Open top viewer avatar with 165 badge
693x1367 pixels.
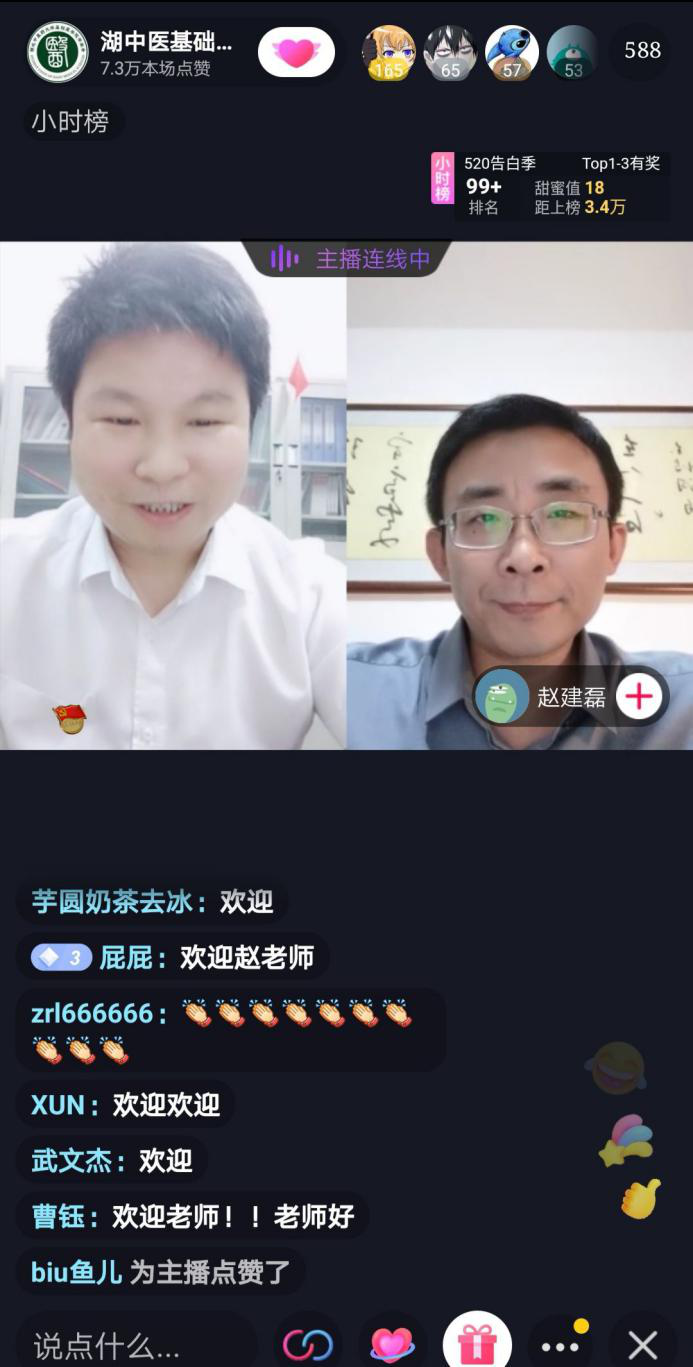(388, 52)
